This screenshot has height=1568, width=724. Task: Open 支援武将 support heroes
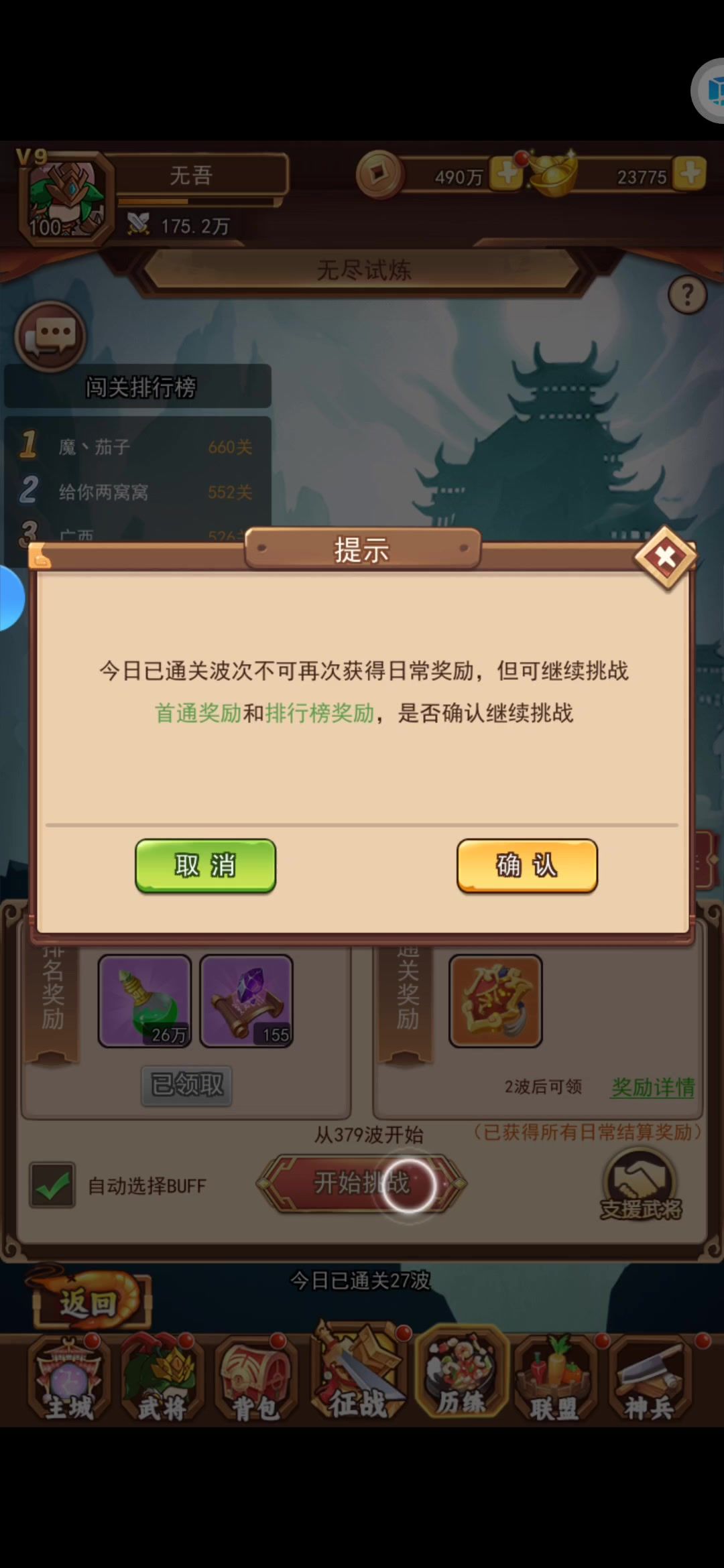click(640, 1185)
